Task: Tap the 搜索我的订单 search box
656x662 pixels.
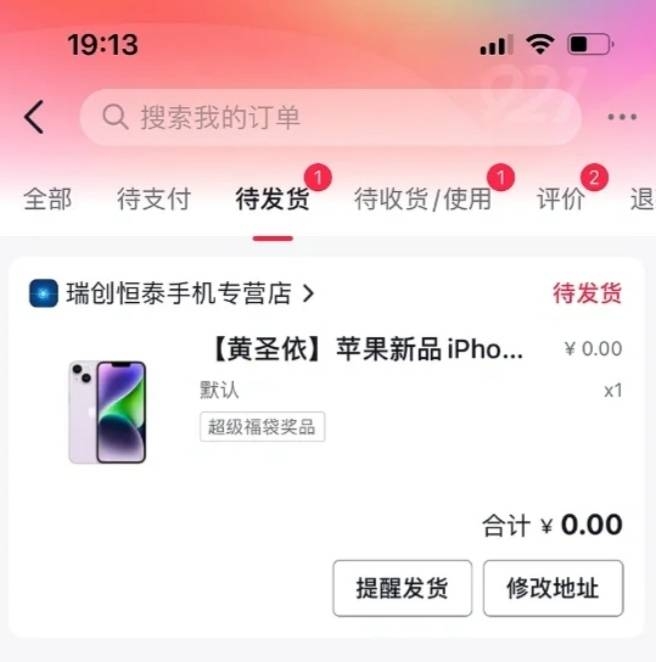Action: (330, 118)
